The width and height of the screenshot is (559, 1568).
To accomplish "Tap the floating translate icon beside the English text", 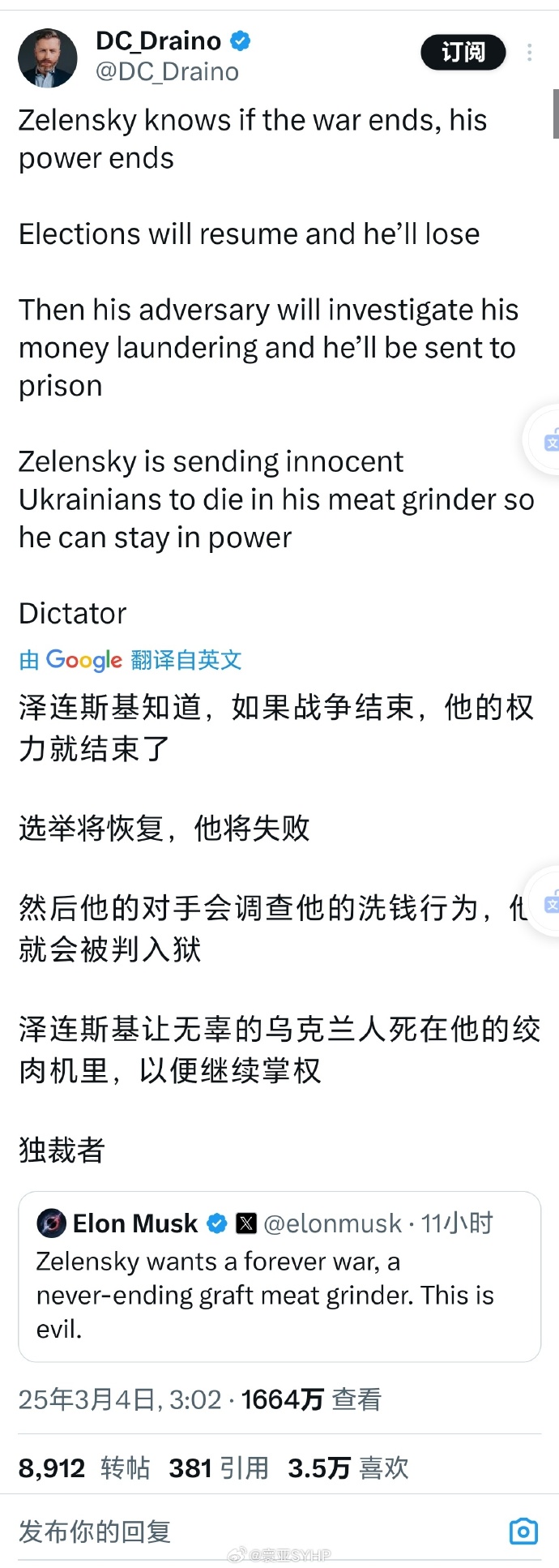I will 548,442.
